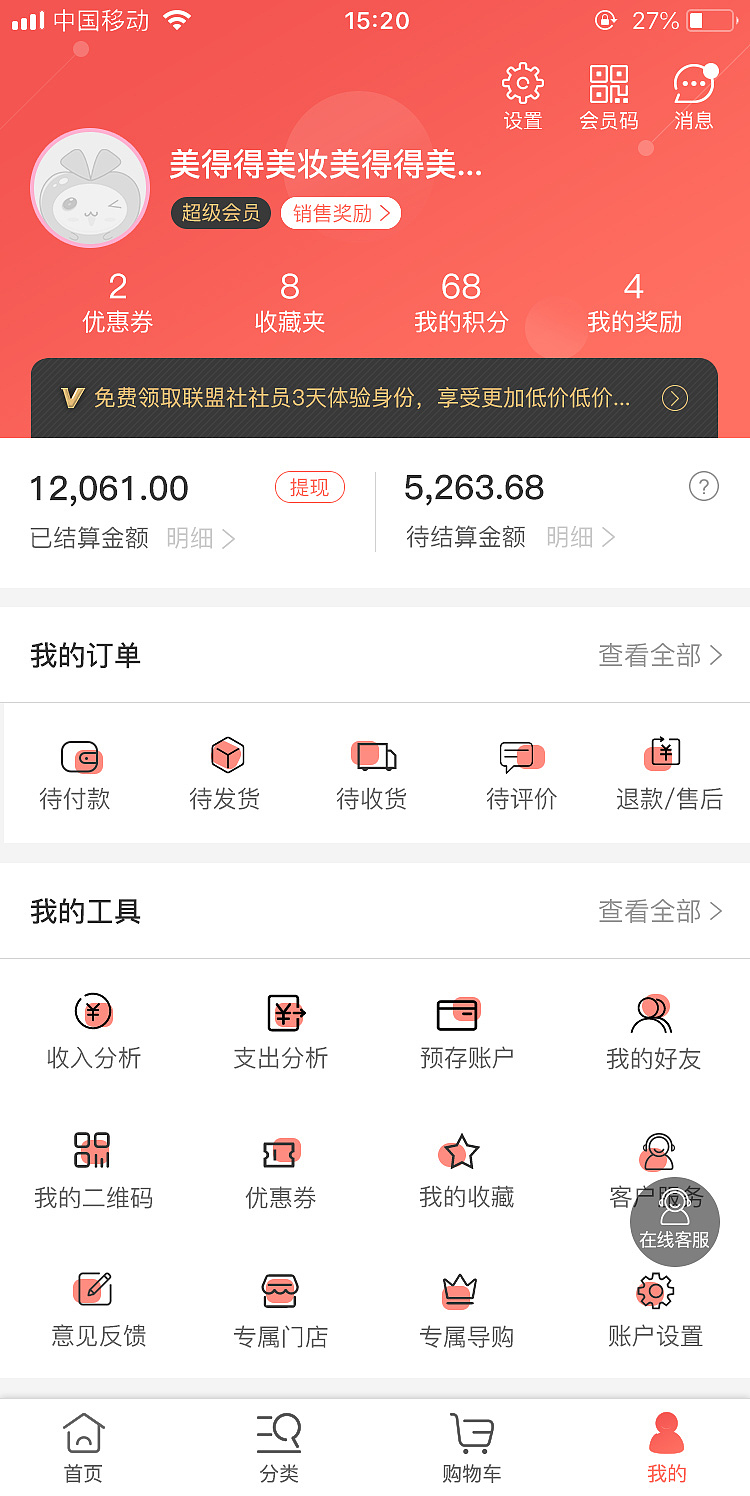The image size is (750, 1496).
Task: Tap the floating 在线客服 online support bubble
Action: tap(675, 1222)
